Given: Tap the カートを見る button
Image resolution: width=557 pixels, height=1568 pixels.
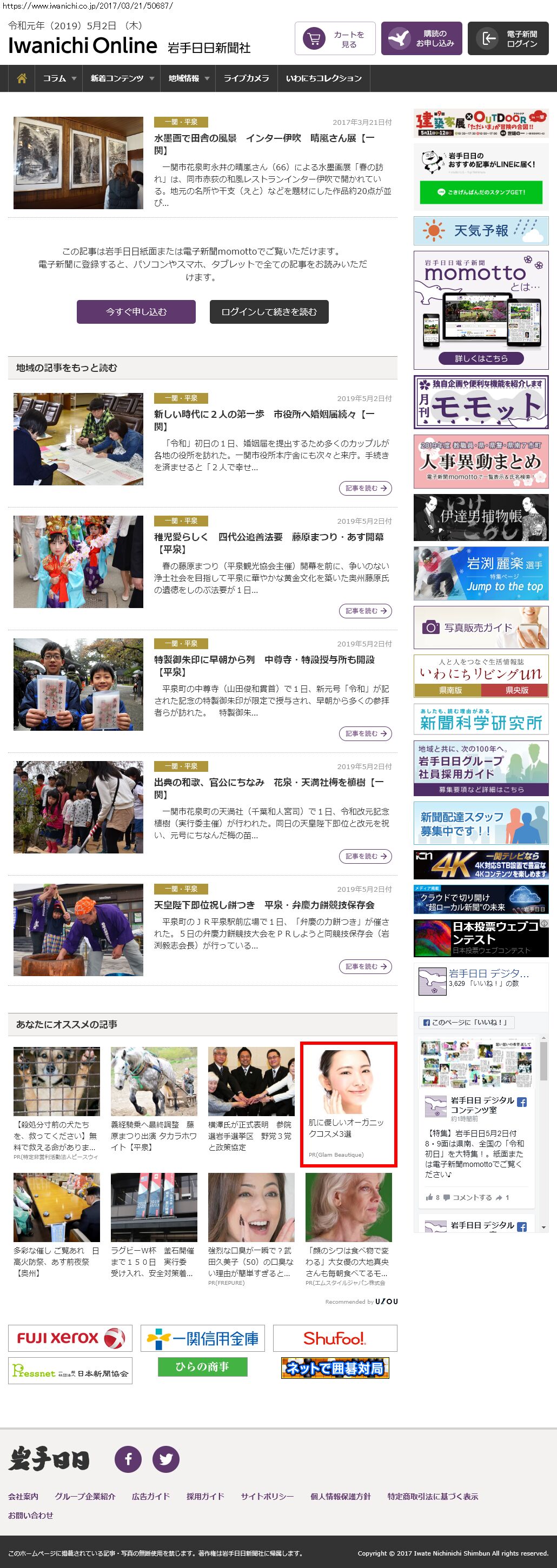Looking at the screenshot, I should click(335, 39).
